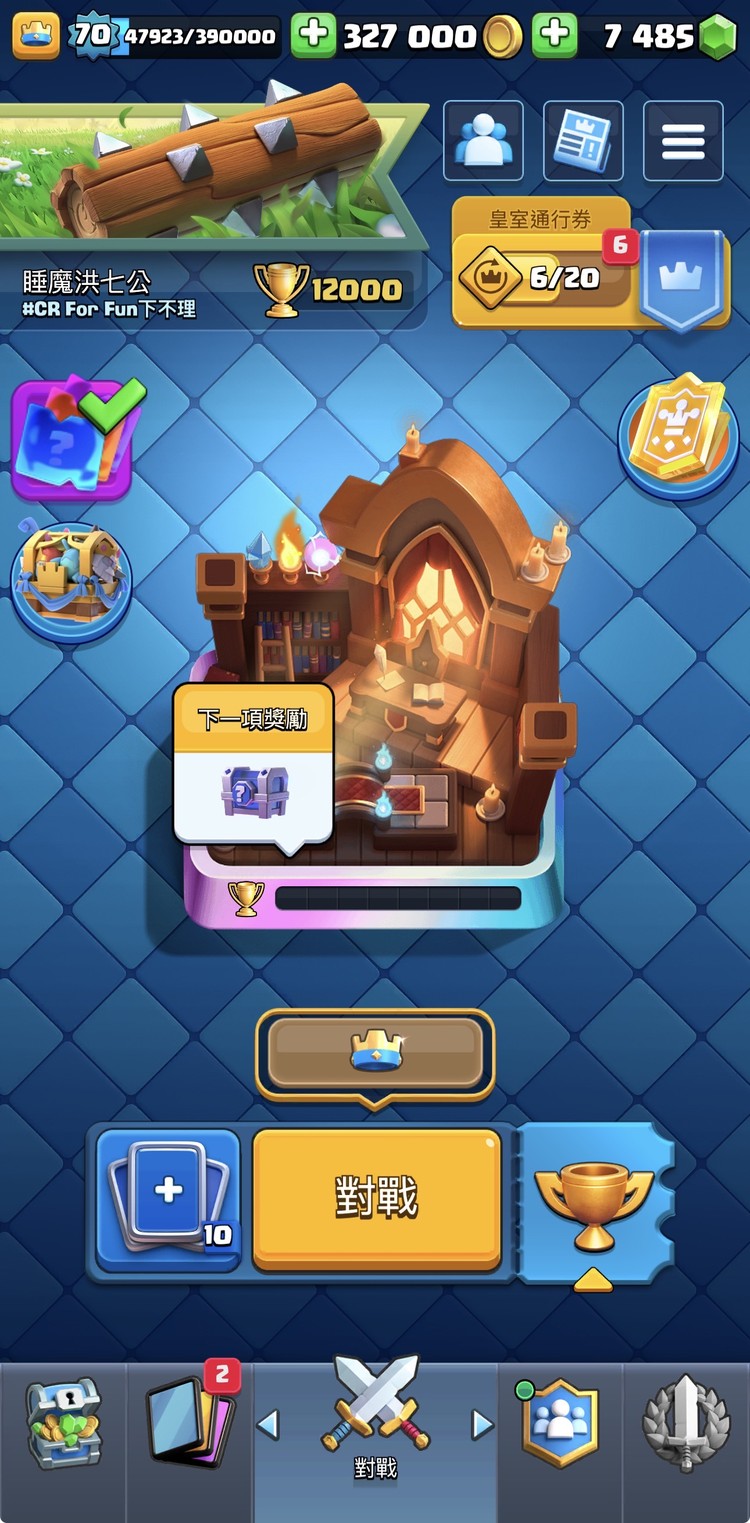Viewport: 750px width, 1523px height.
Task: Tap the plus button to add gold
Action: click(313, 36)
